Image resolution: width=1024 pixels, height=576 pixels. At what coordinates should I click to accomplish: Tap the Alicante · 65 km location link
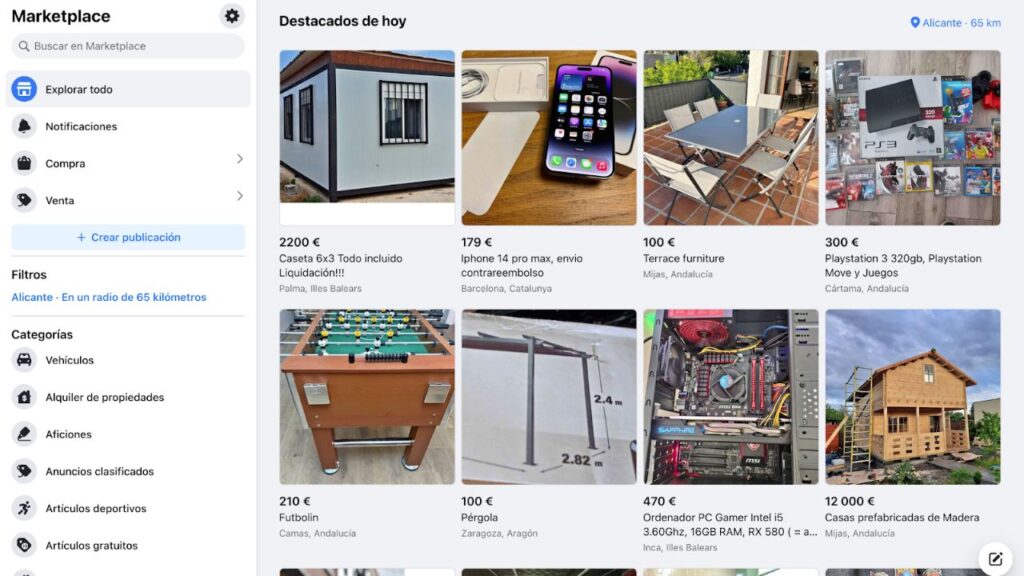pos(955,23)
